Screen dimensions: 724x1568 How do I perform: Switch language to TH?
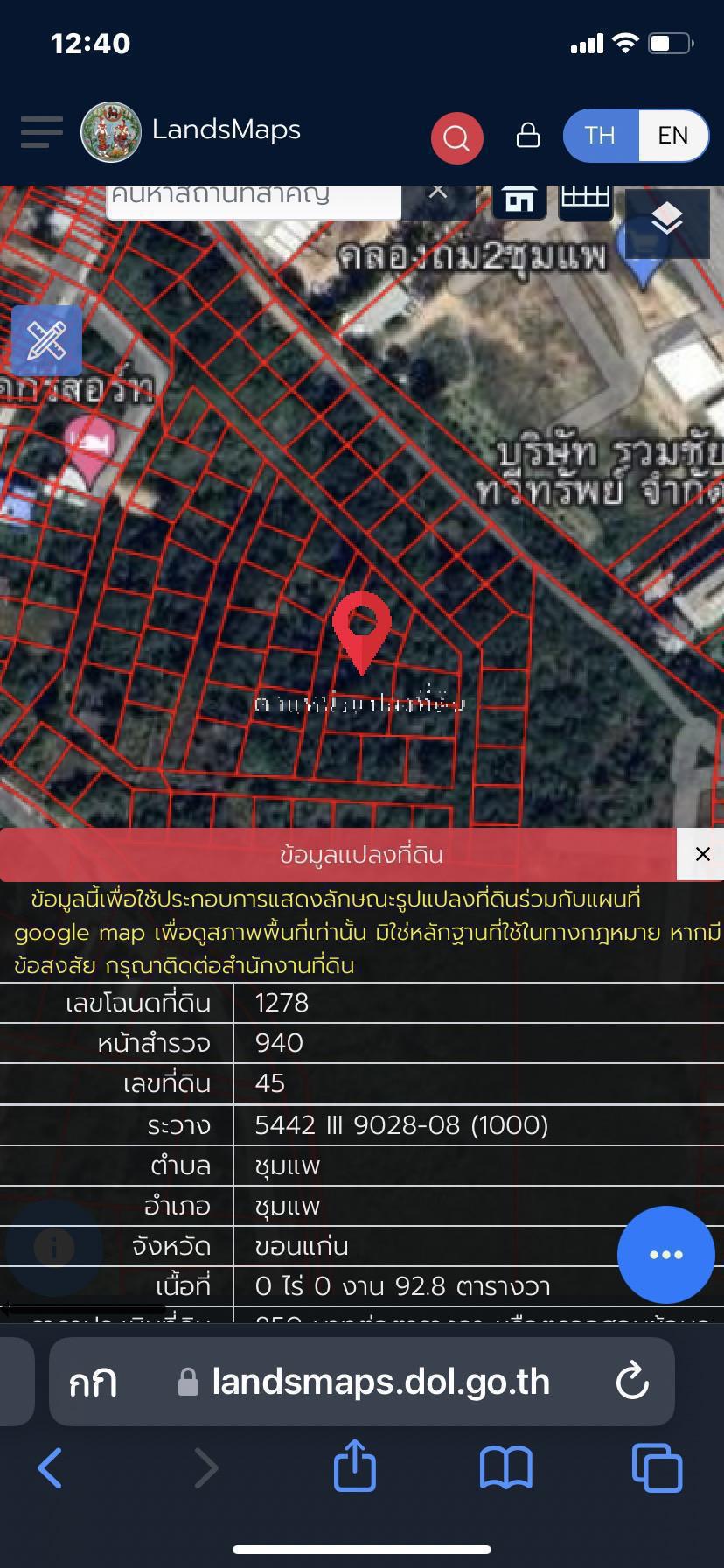pyautogui.click(x=601, y=136)
